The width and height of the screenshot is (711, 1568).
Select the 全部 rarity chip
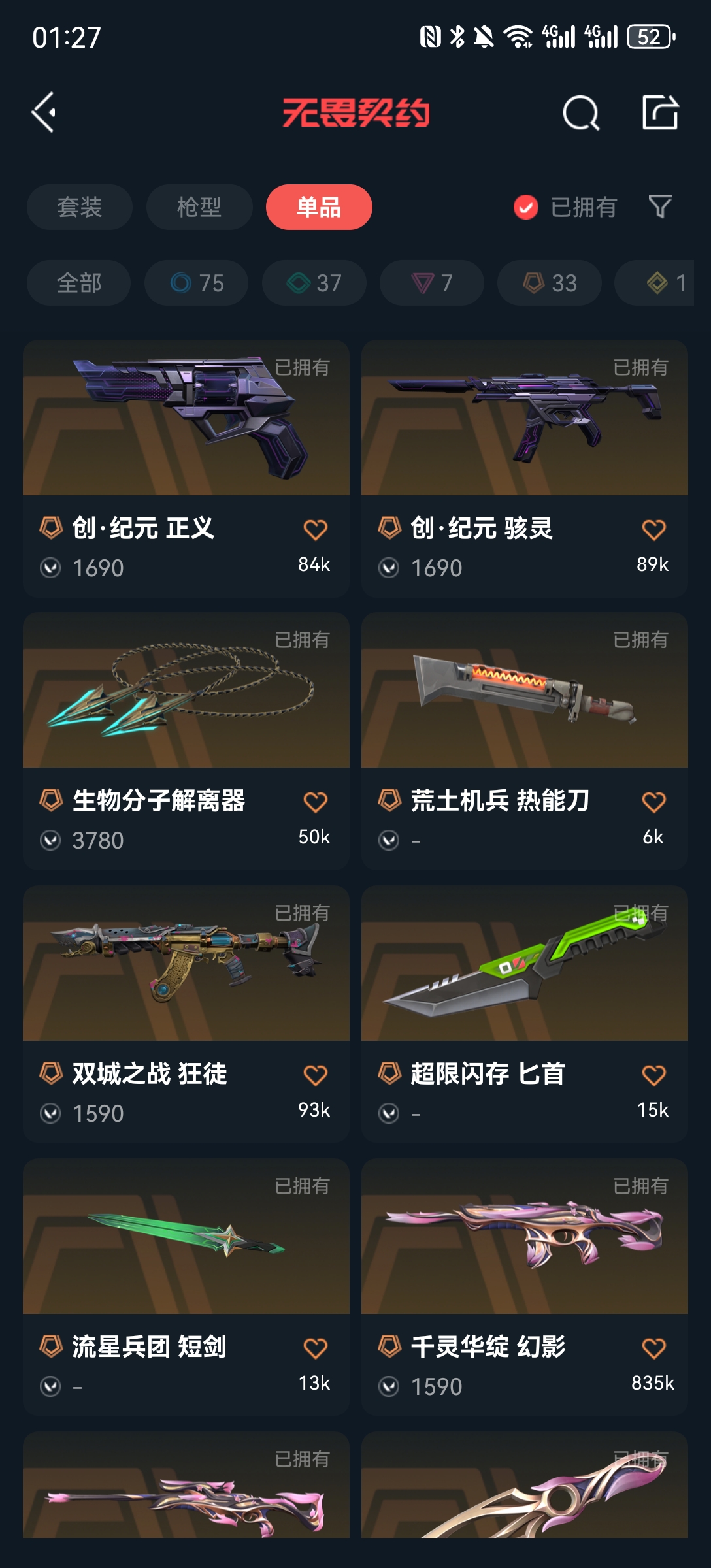[78, 283]
